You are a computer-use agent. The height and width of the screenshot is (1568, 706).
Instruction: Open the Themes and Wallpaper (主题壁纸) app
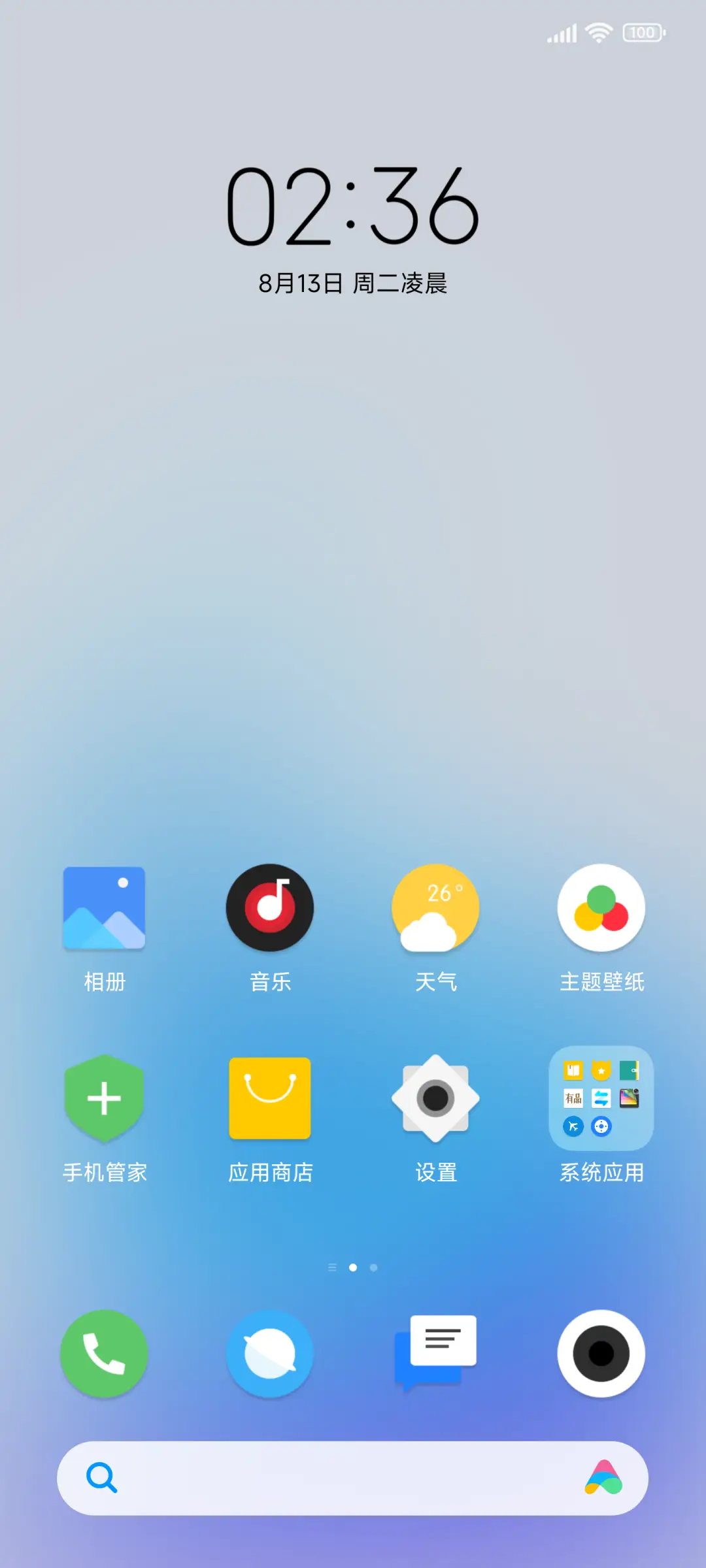click(601, 908)
